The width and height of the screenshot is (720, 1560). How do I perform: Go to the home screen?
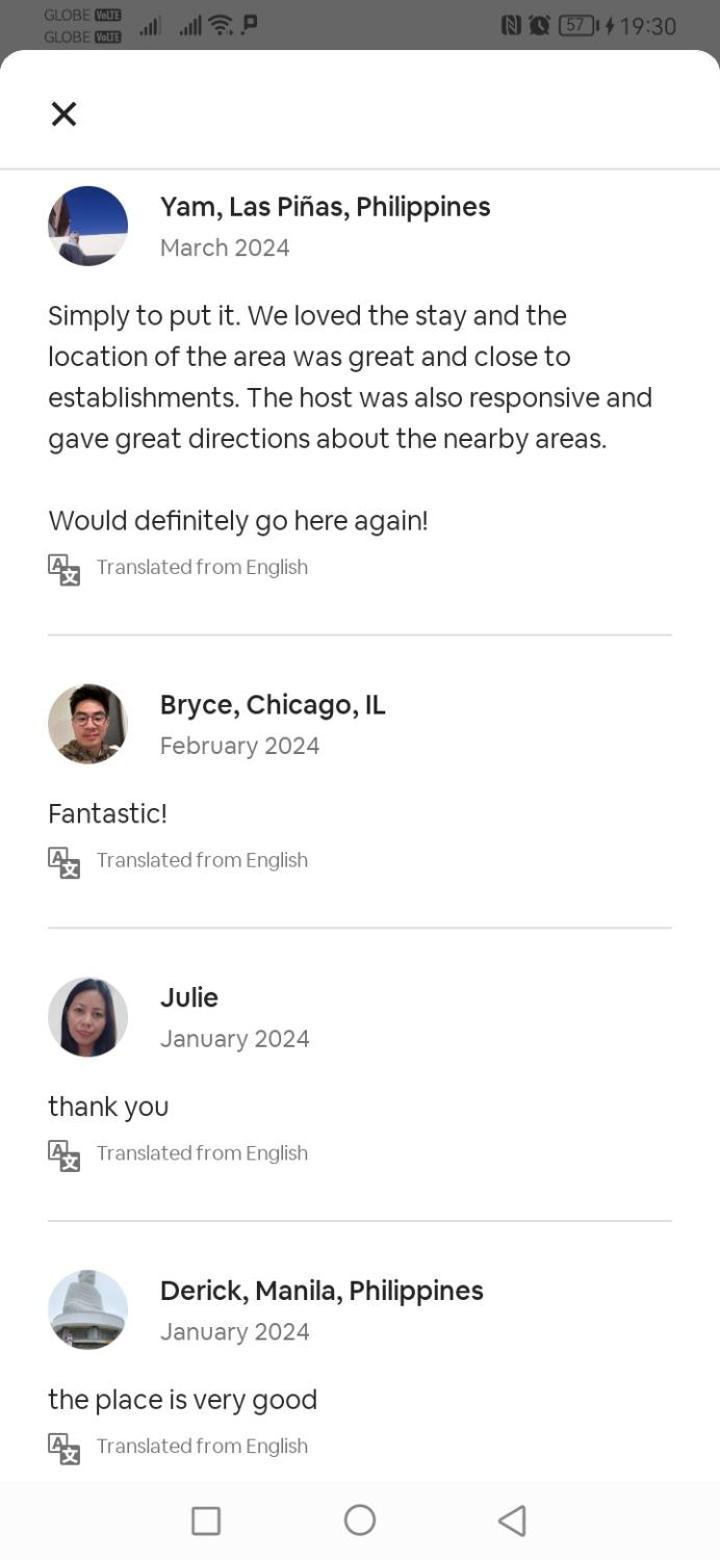360,1520
